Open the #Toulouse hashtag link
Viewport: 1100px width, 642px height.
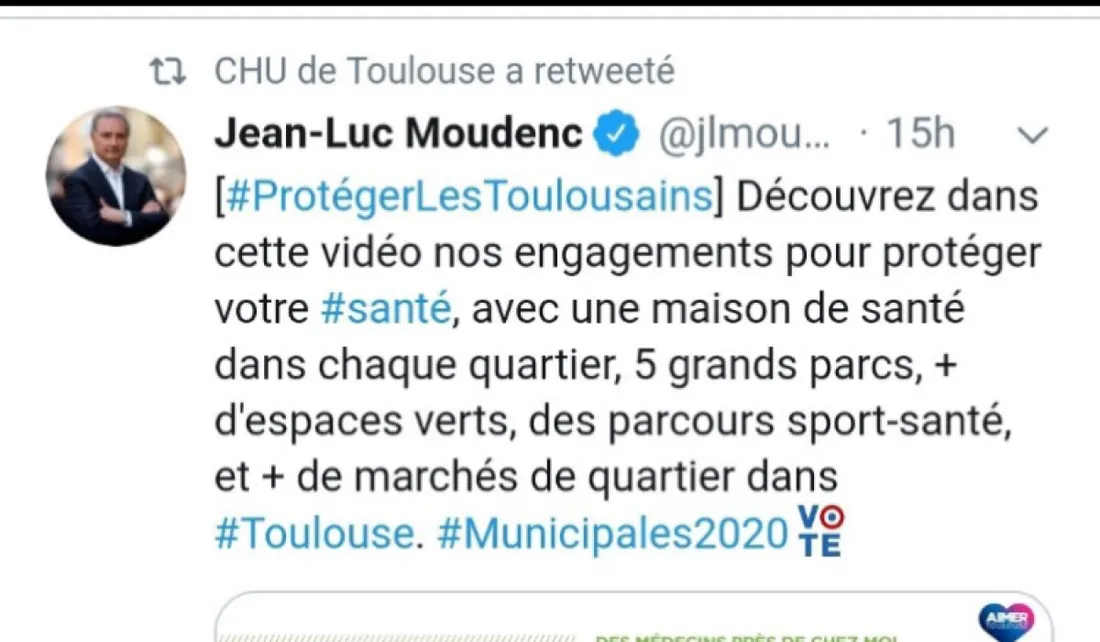click(313, 534)
